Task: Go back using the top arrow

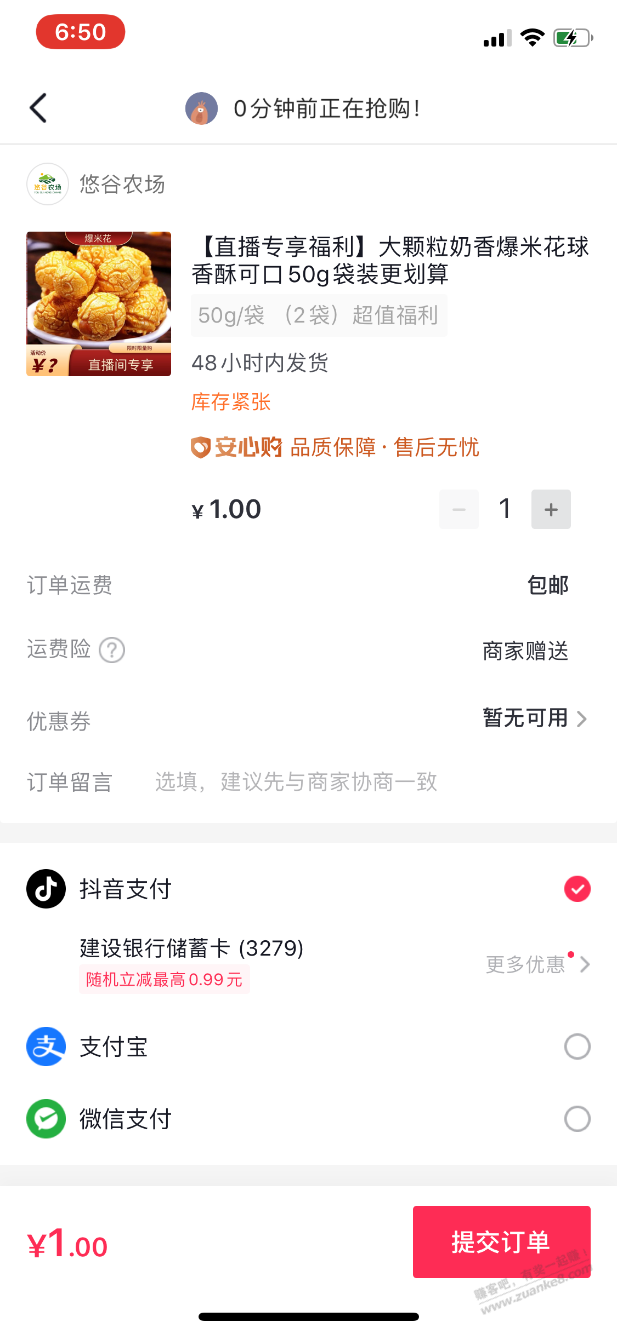Action: 38,108
